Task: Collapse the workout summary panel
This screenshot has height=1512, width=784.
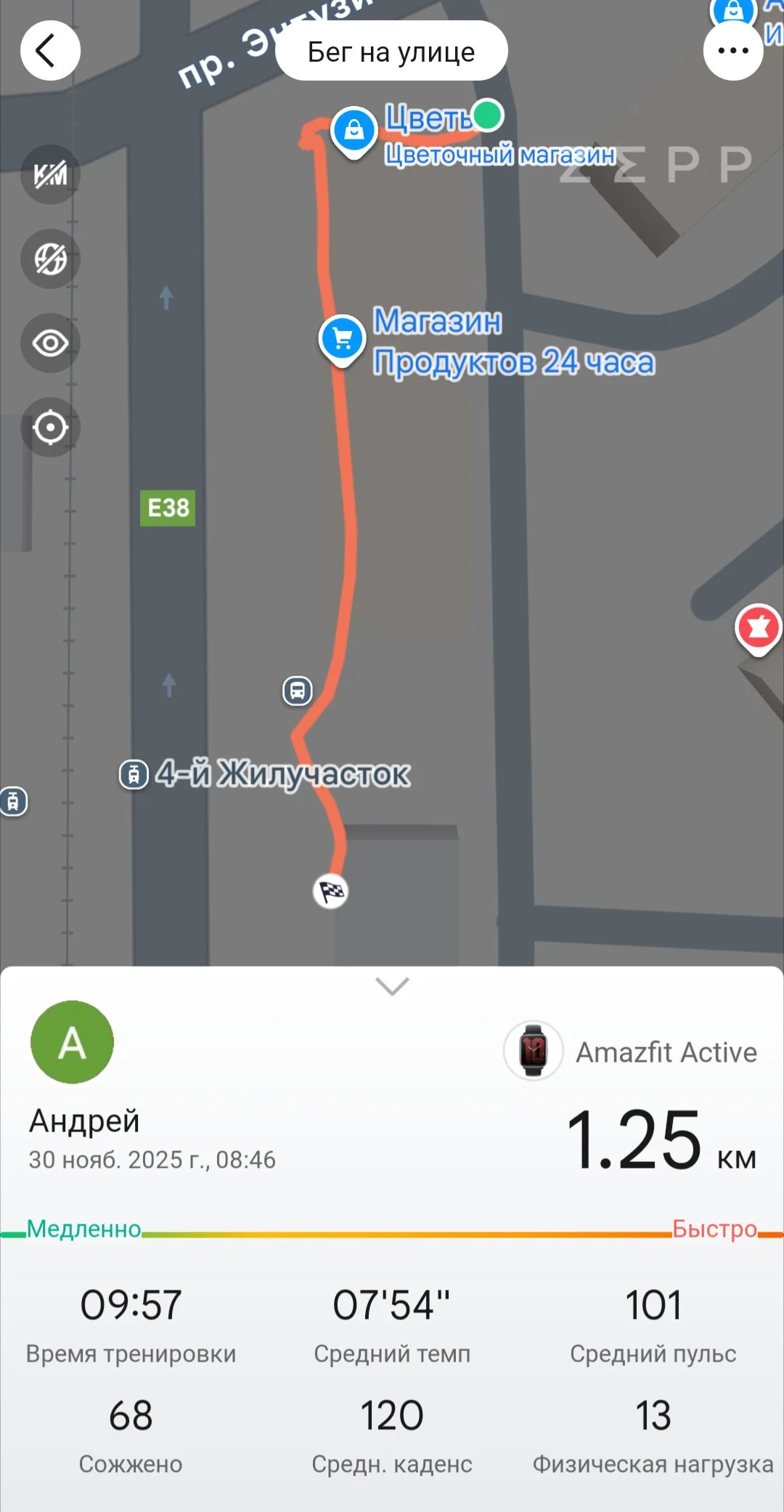Action: (392, 986)
